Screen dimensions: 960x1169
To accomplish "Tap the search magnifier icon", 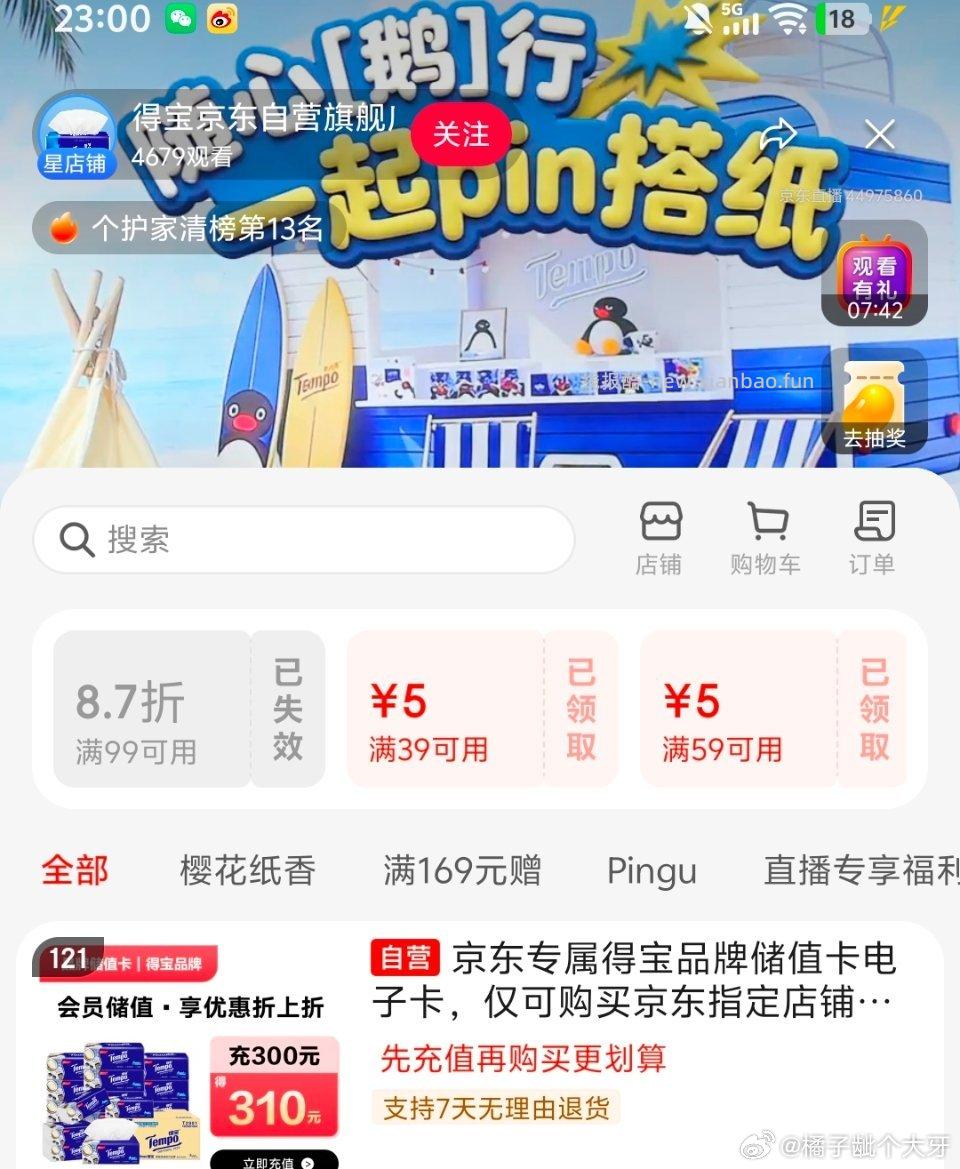I will [x=74, y=540].
